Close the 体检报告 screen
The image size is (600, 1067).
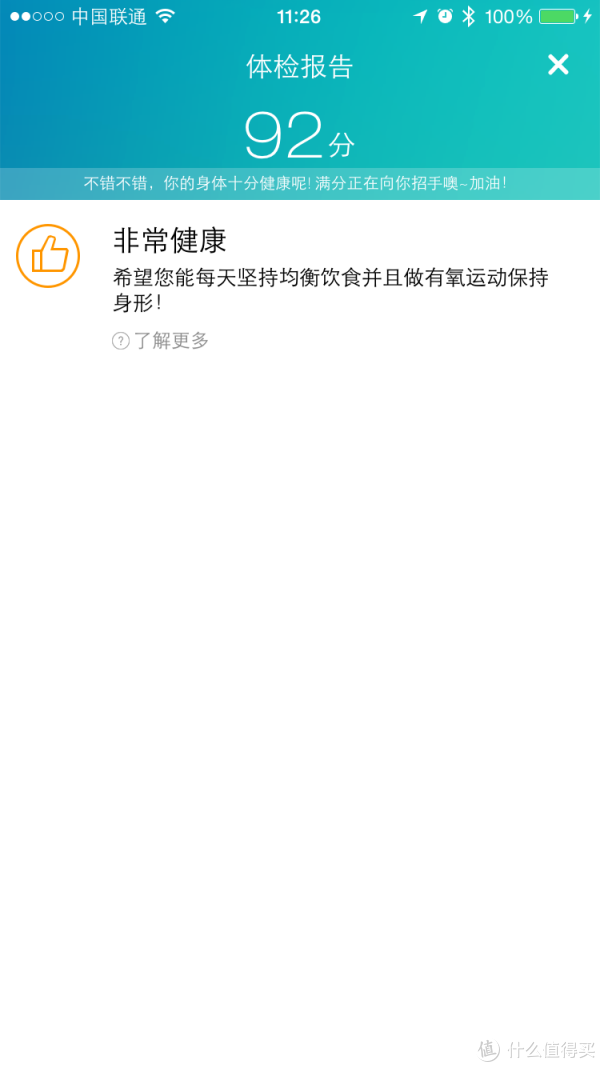[558, 65]
